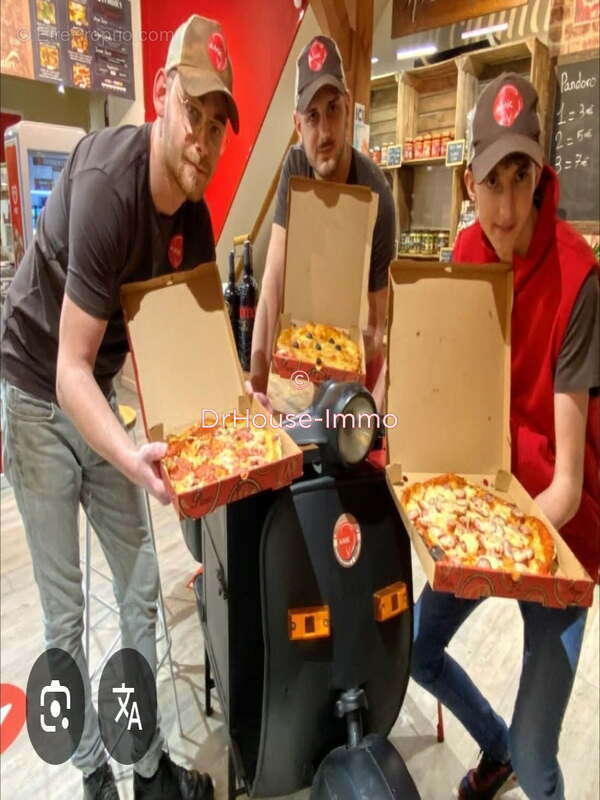Tap the translate image icon

tap(127, 706)
